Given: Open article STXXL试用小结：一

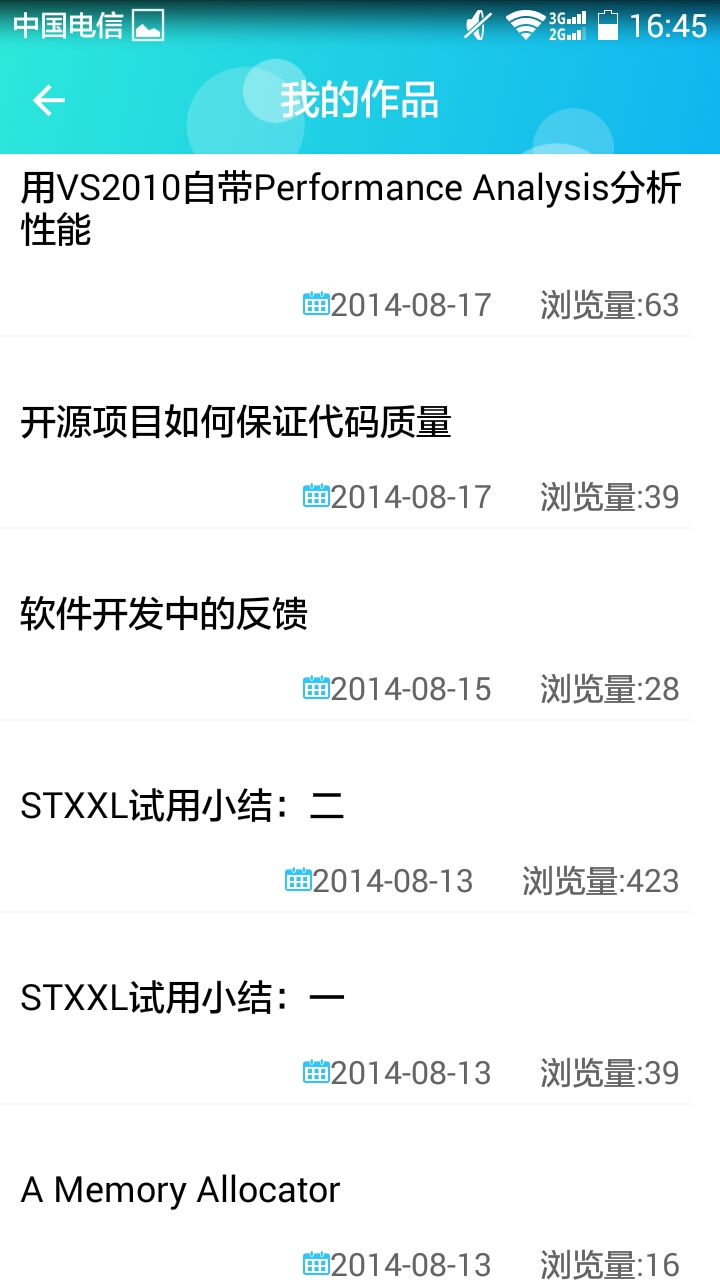Looking at the screenshot, I should [182, 998].
